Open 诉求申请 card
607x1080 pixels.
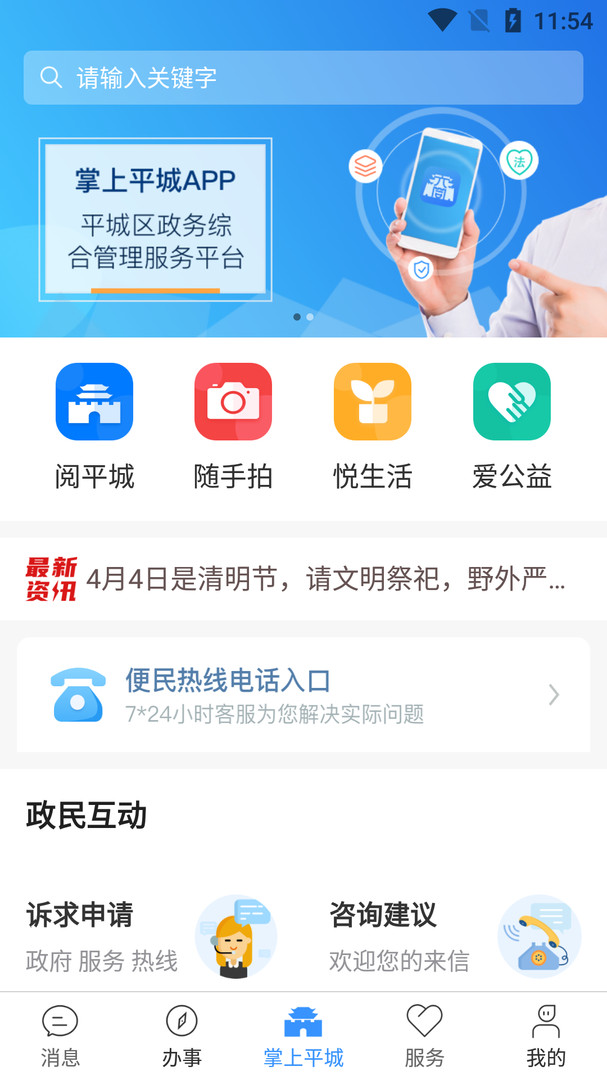point(150,936)
